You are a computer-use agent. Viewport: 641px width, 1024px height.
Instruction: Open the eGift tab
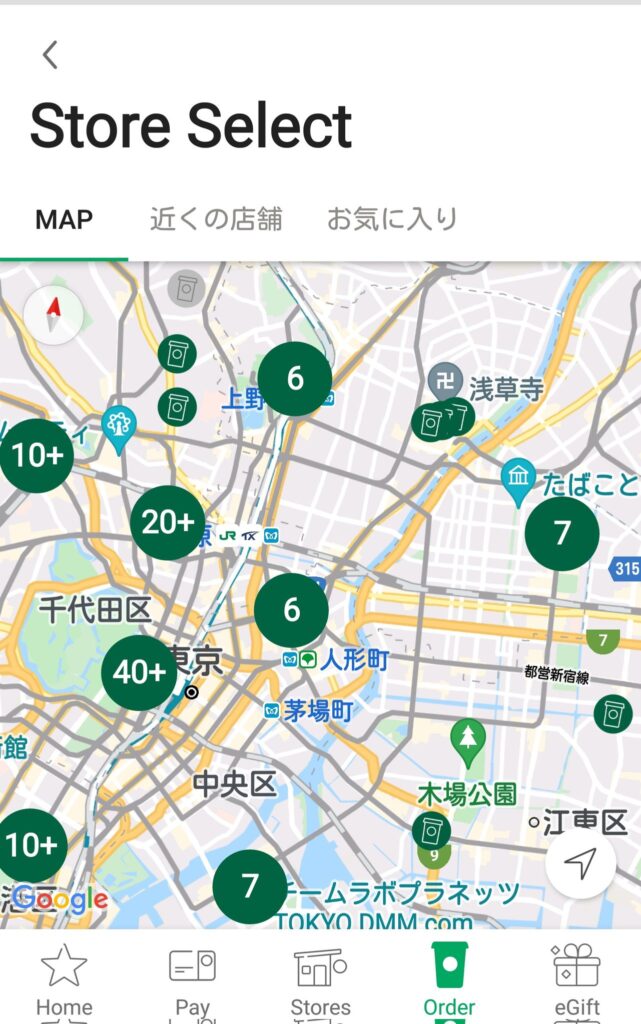click(x=577, y=980)
